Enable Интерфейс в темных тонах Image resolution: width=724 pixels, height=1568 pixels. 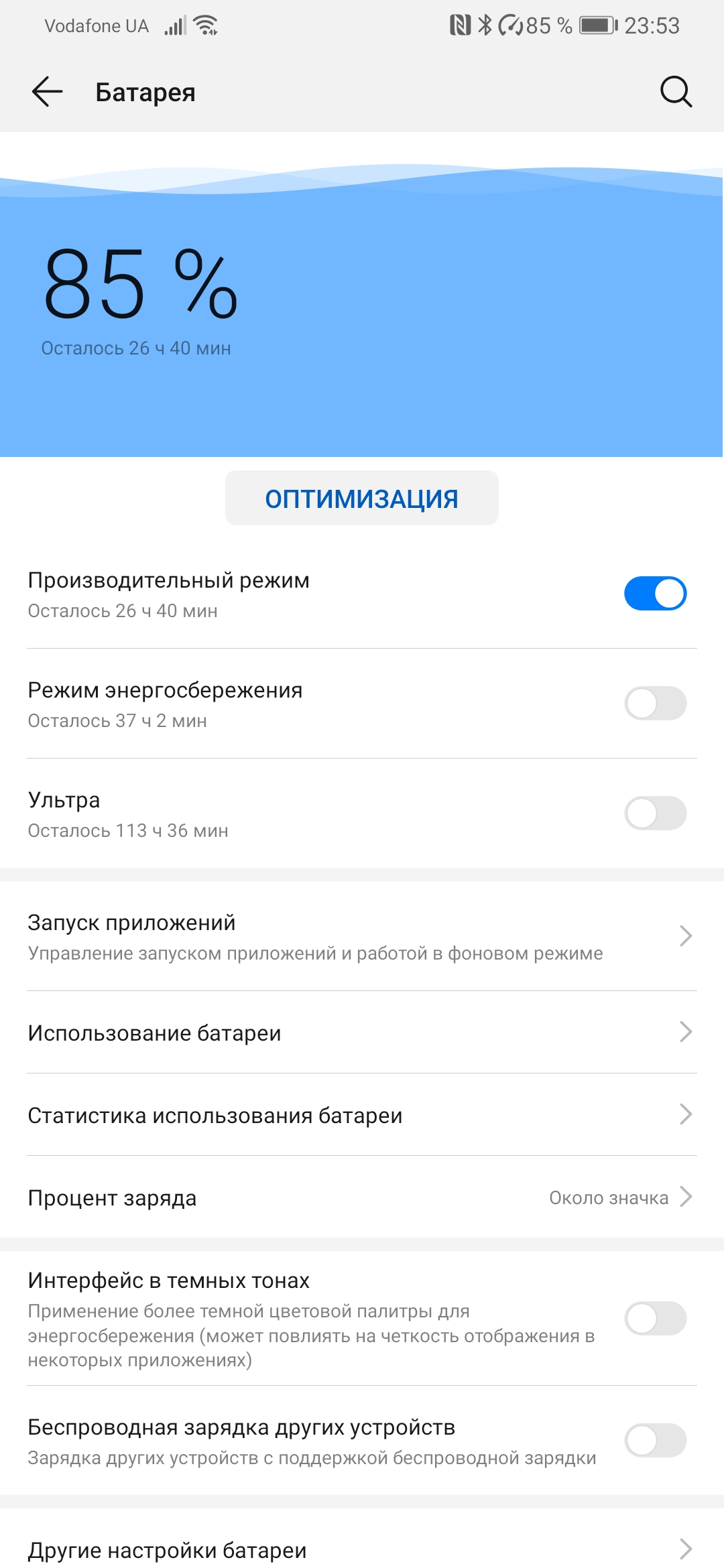655,1319
